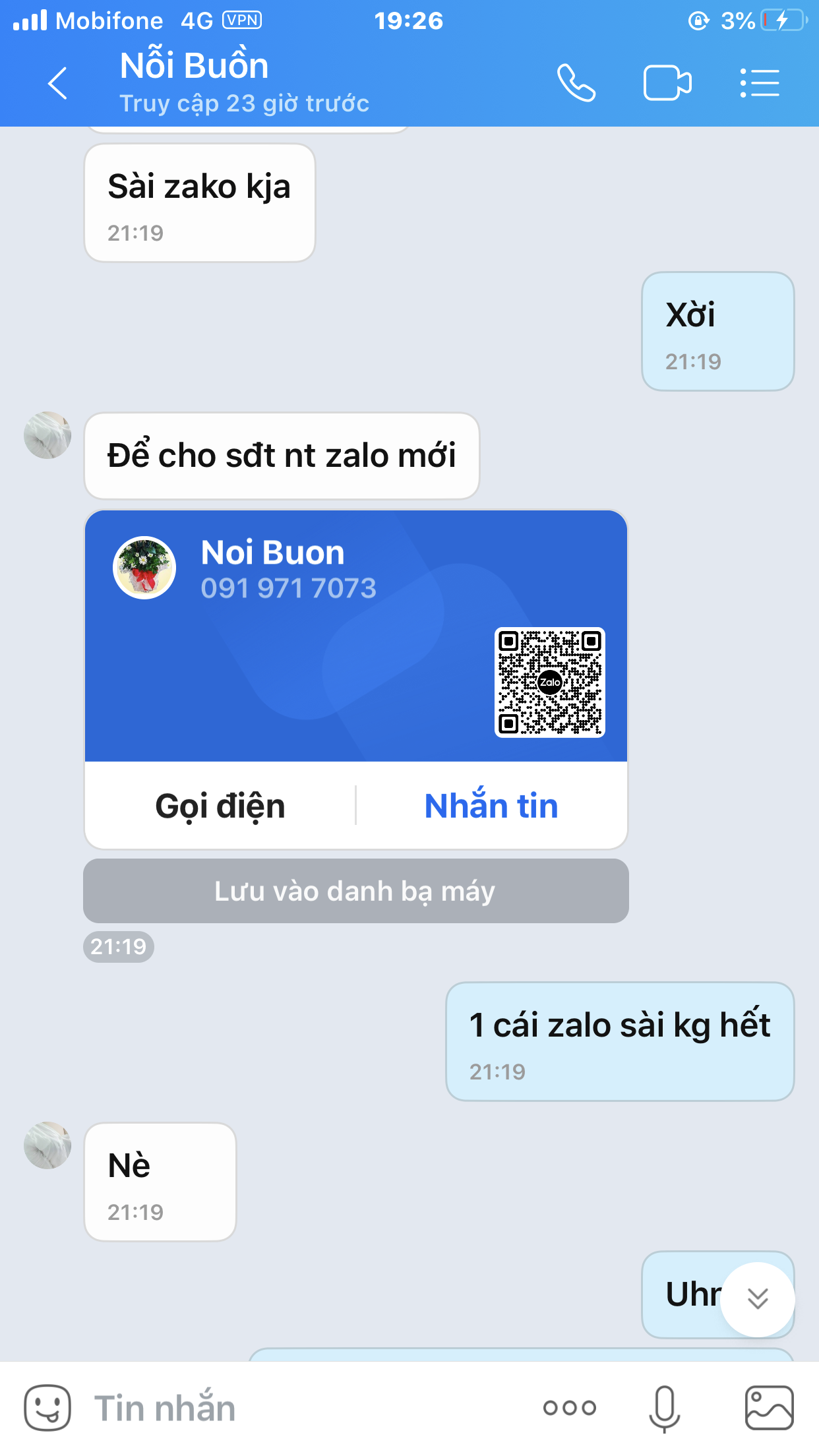Open more options three-dot icon

tap(570, 1408)
